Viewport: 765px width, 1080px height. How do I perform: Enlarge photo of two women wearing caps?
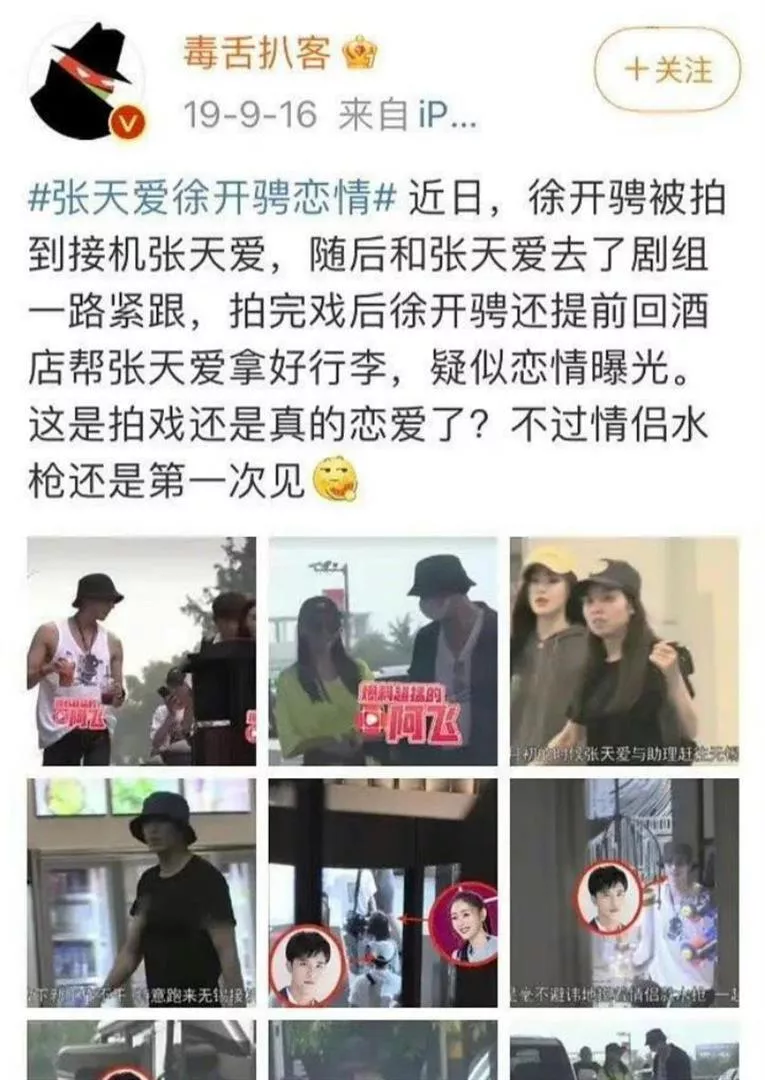coord(624,651)
